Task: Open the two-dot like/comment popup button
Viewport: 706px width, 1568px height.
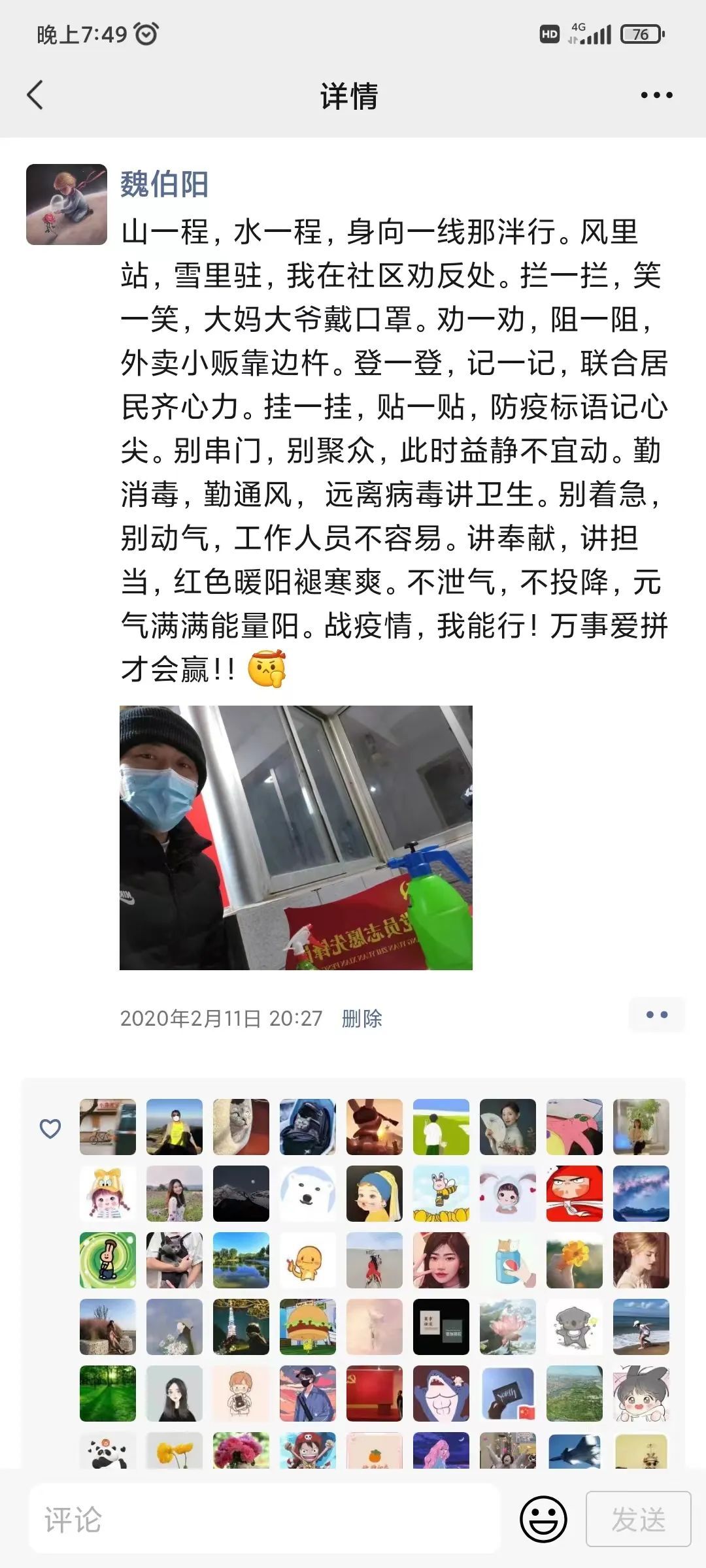Action: pyautogui.click(x=656, y=1015)
